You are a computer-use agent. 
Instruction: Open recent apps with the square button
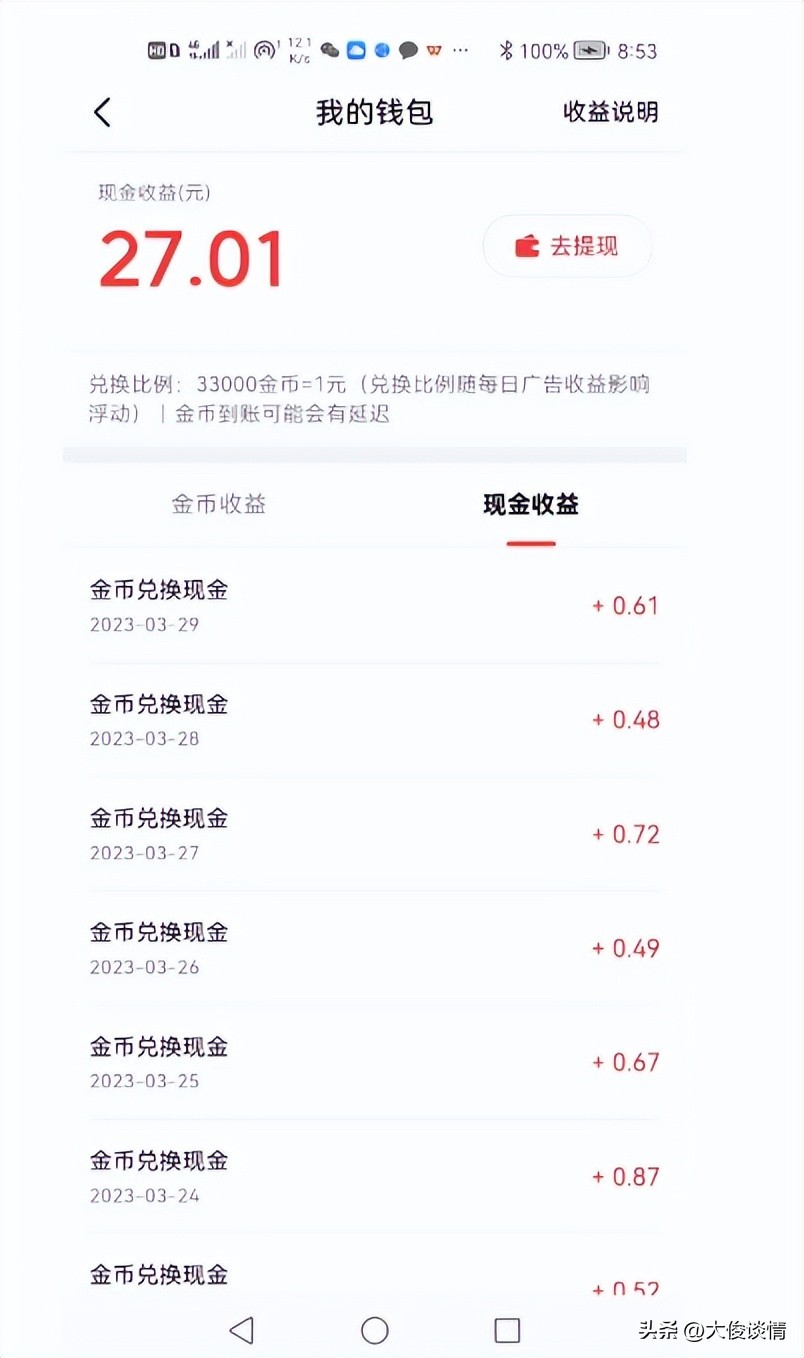(x=505, y=1329)
